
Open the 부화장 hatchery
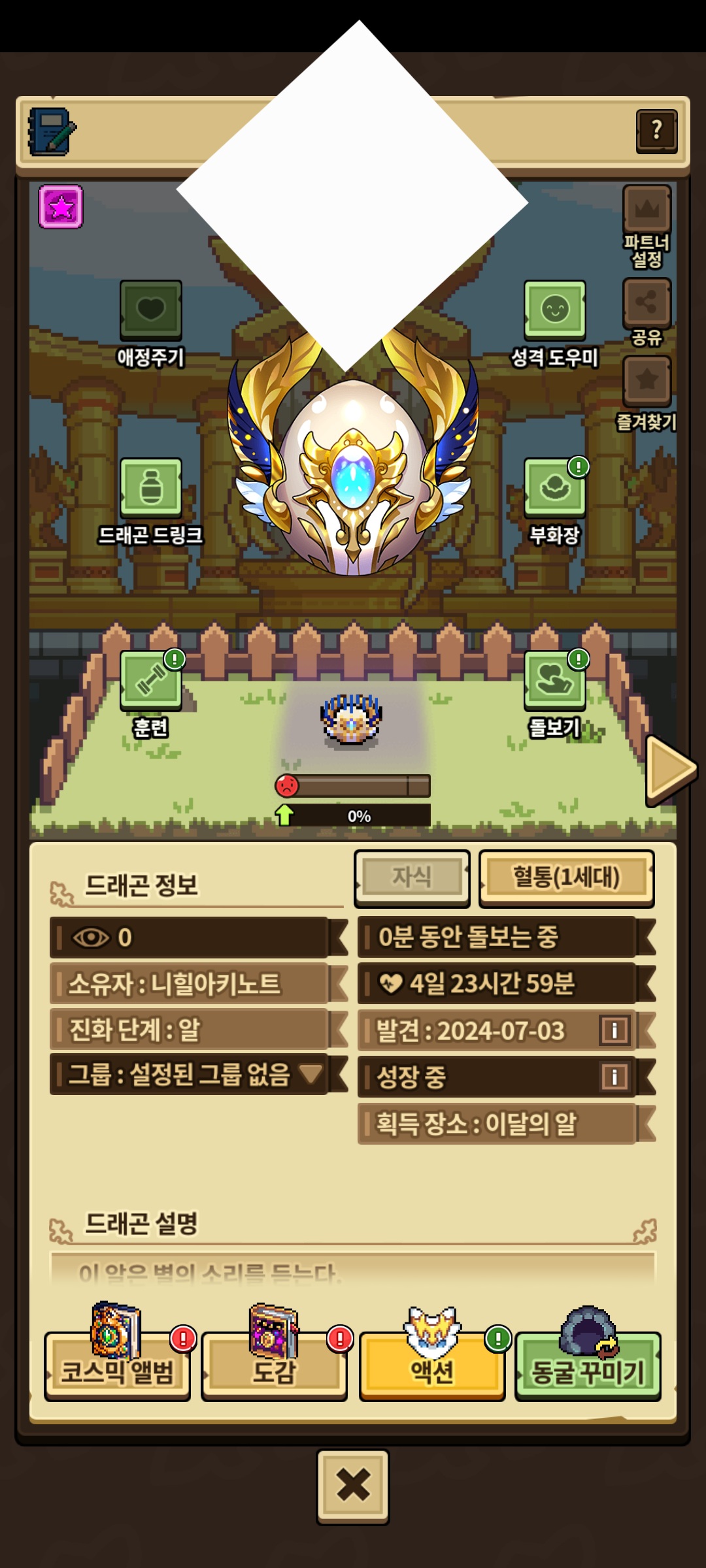(x=554, y=488)
